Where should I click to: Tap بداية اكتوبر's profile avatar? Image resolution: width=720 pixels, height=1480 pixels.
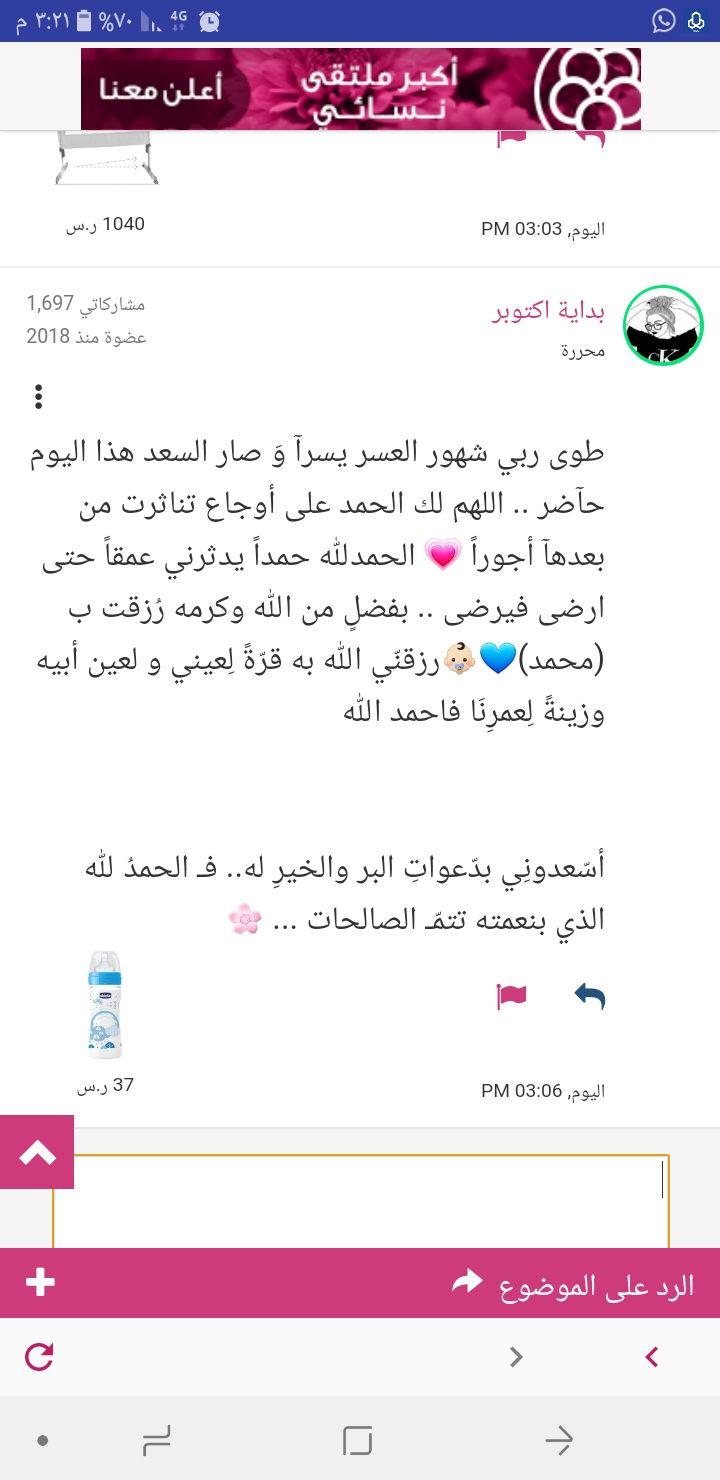point(663,325)
